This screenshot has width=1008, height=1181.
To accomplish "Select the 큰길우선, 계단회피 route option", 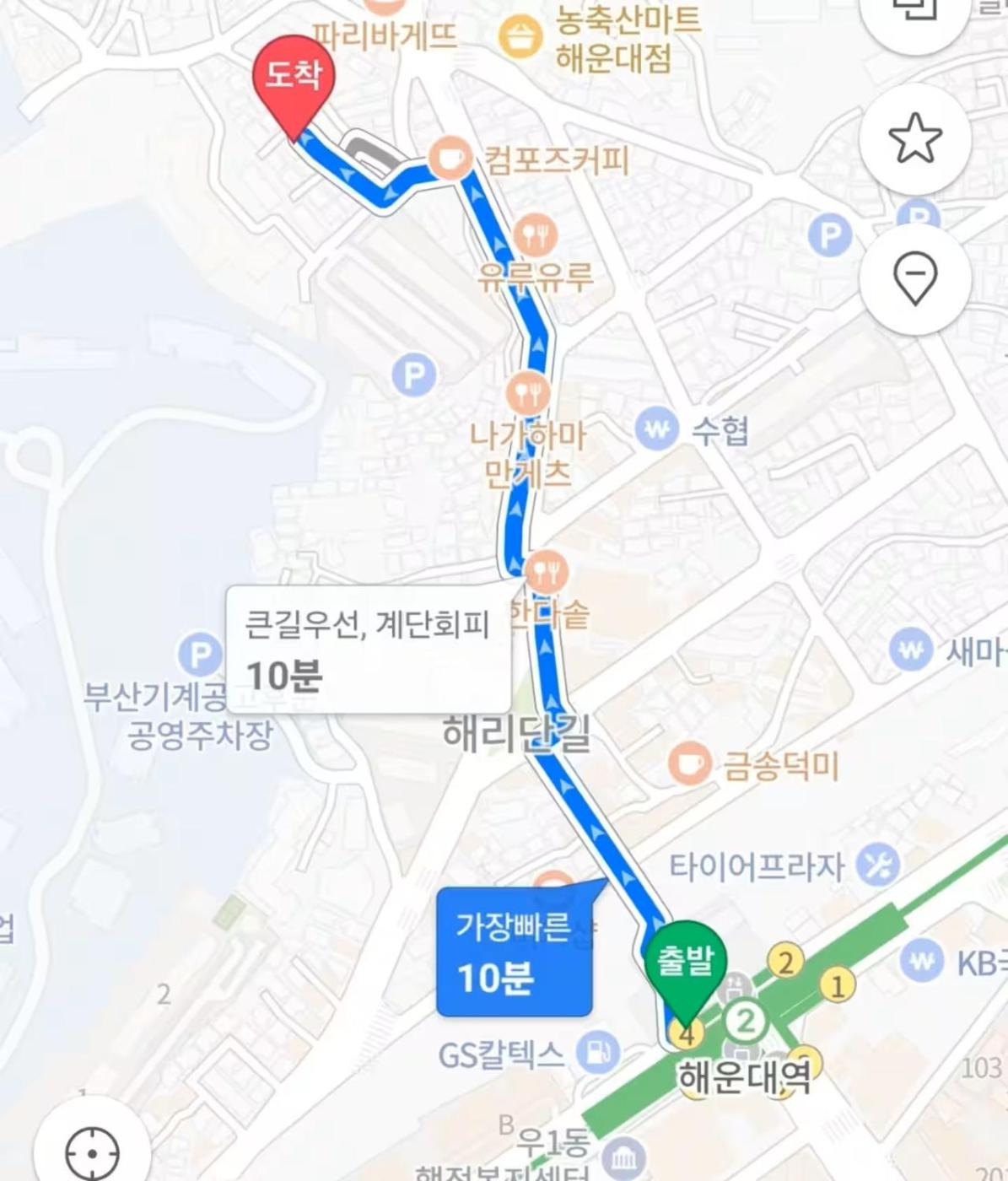I will click(368, 650).
